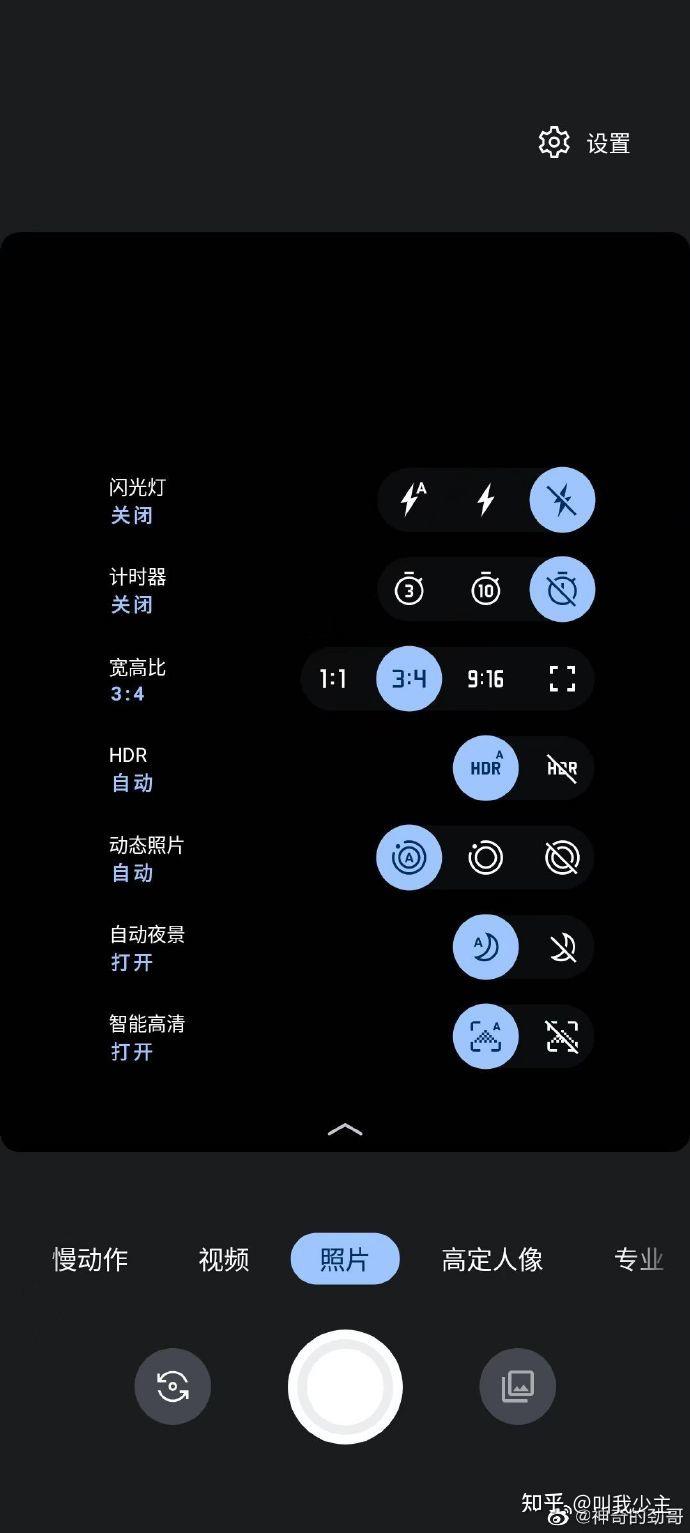Turn motion photo always on
This screenshot has width=690, height=1533.
click(x=486, y=857)
